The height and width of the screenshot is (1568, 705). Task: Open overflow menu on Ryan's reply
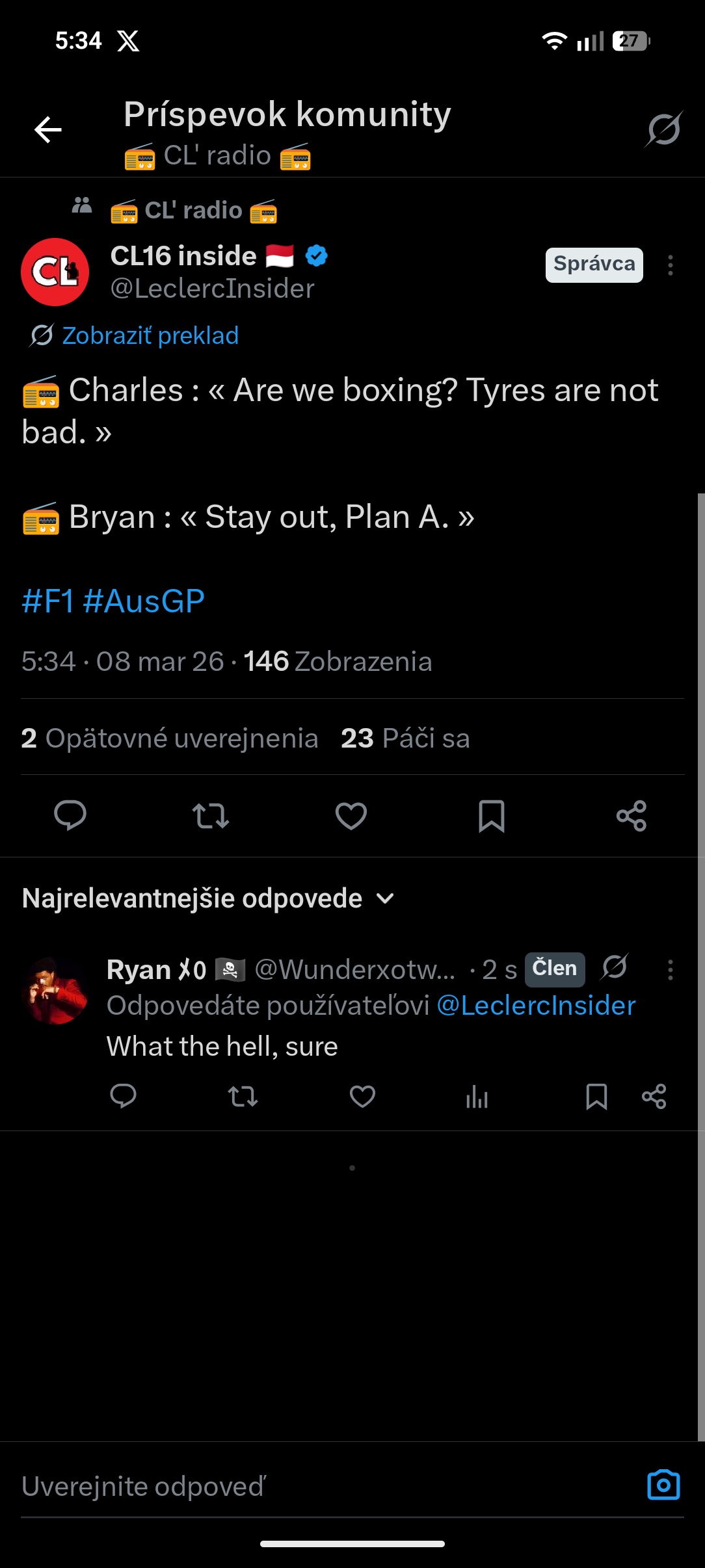[x=670, y=970]
